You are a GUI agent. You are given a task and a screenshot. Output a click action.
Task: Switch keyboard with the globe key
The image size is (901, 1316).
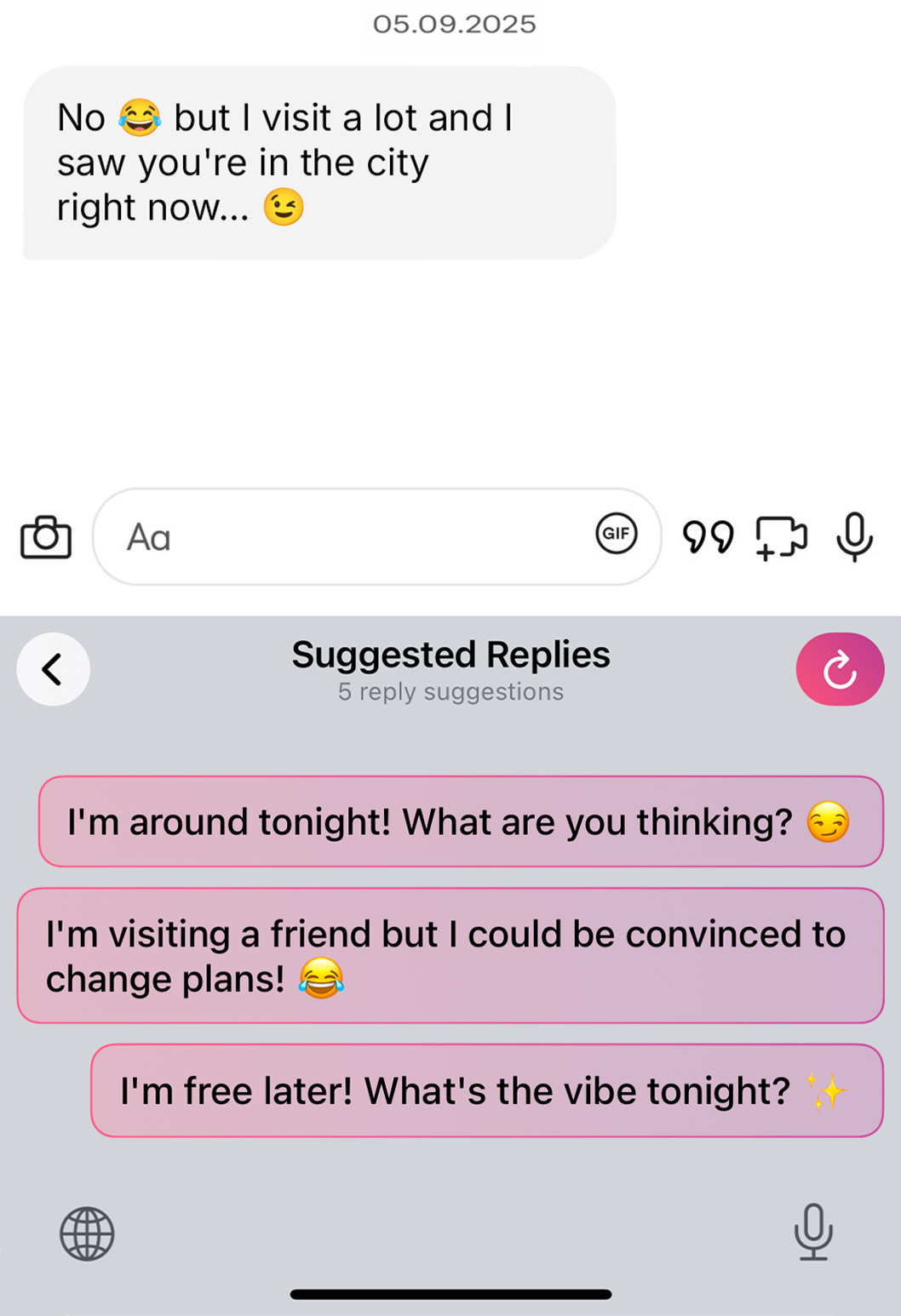coord(87,1233)
